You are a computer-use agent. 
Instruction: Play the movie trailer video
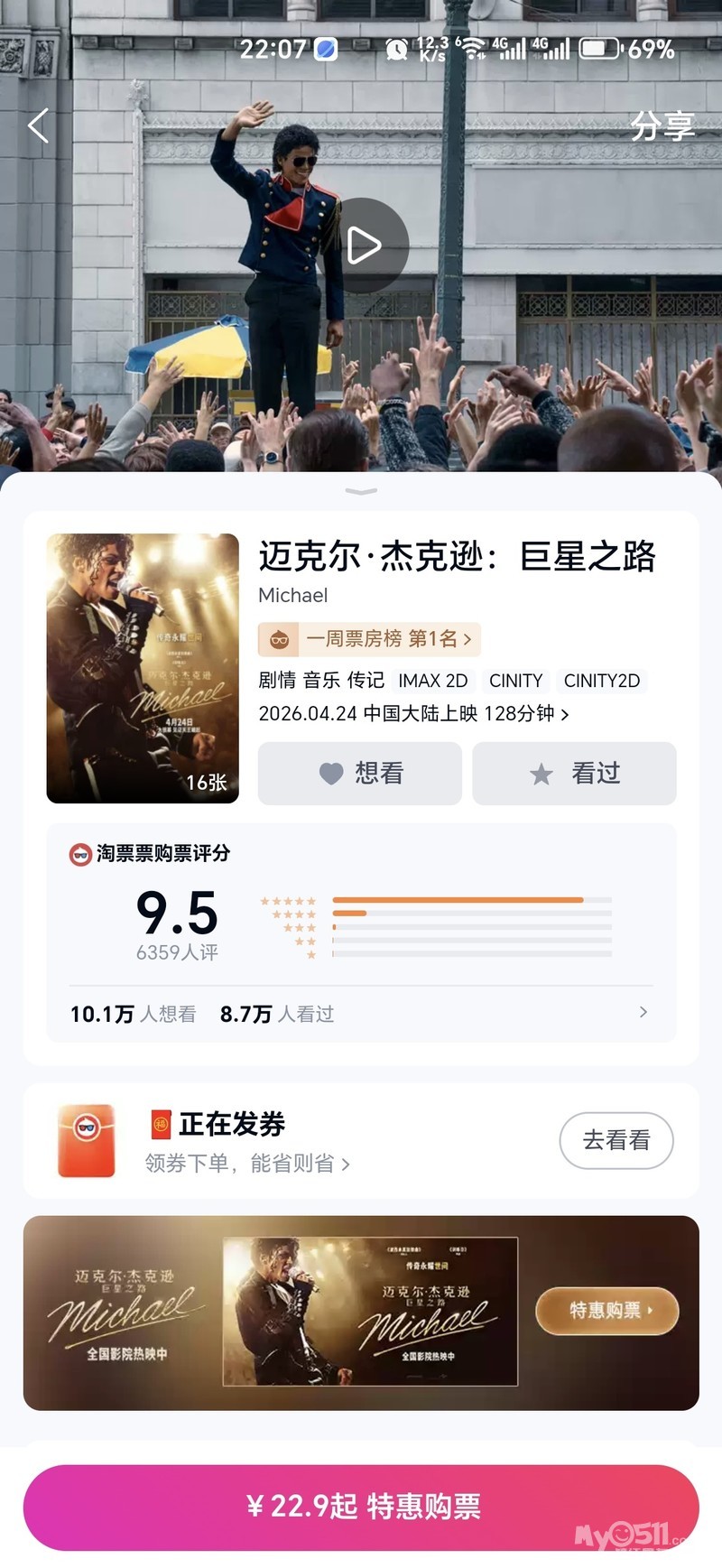coord(363,246)
